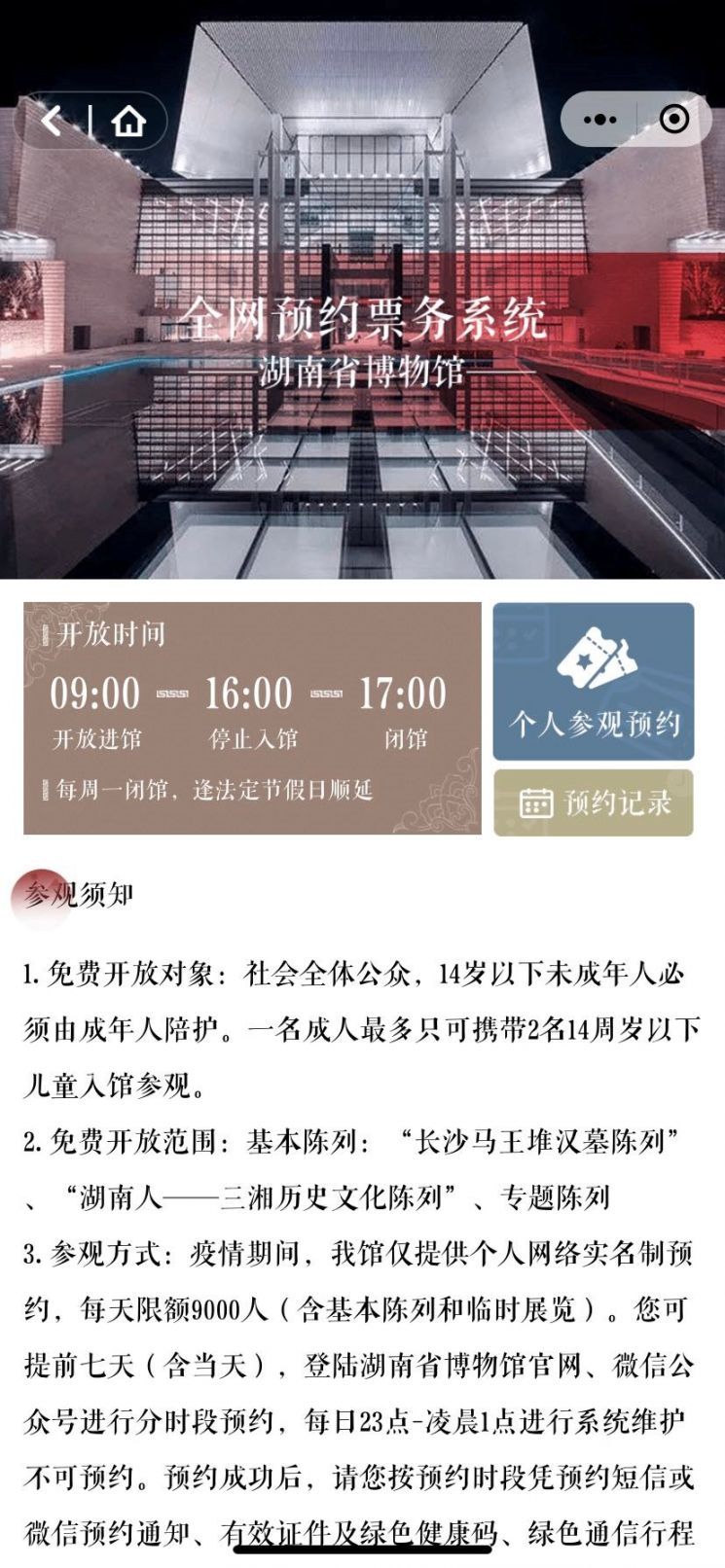Open 个人参观预约 booking

coord(593,682)
